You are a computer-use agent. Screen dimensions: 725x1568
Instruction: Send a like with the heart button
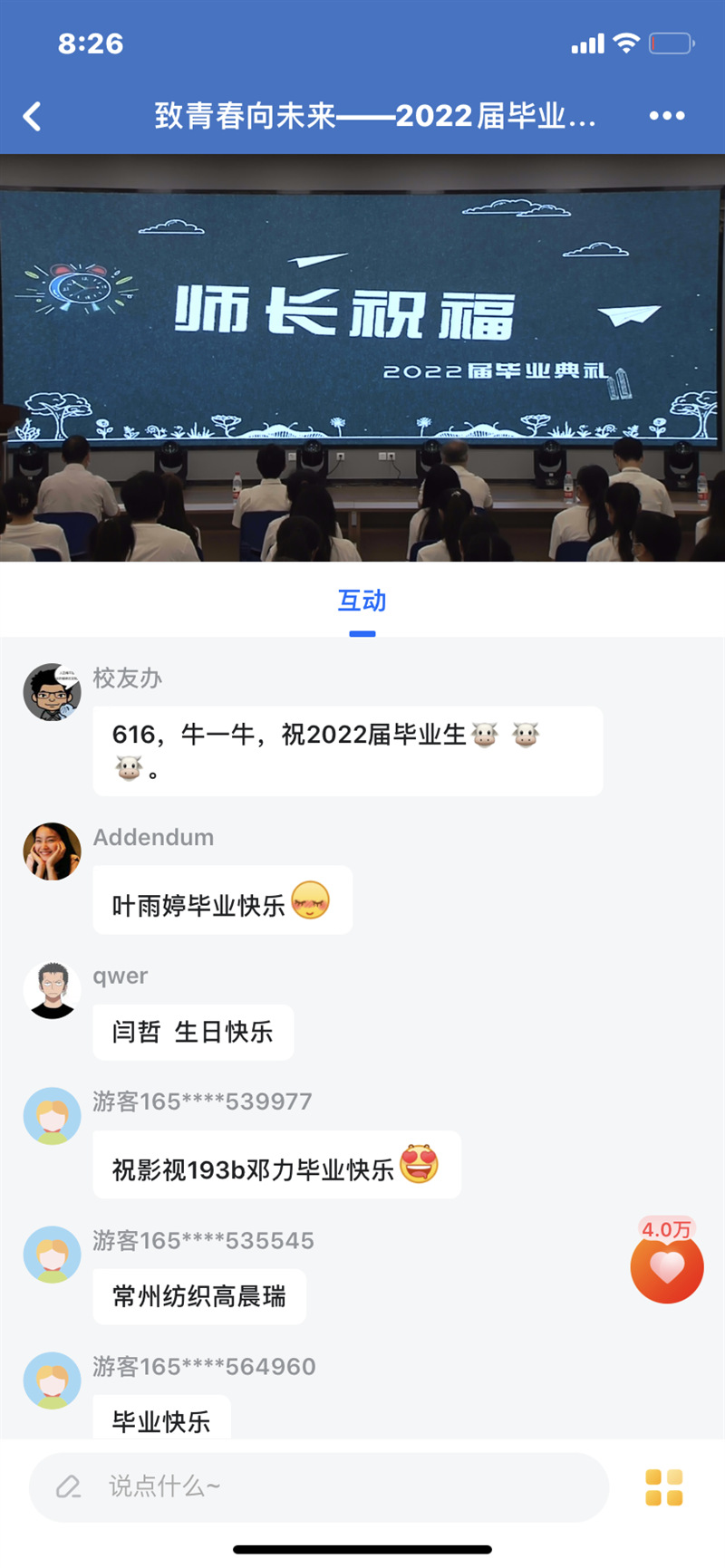pos(667,1267)
